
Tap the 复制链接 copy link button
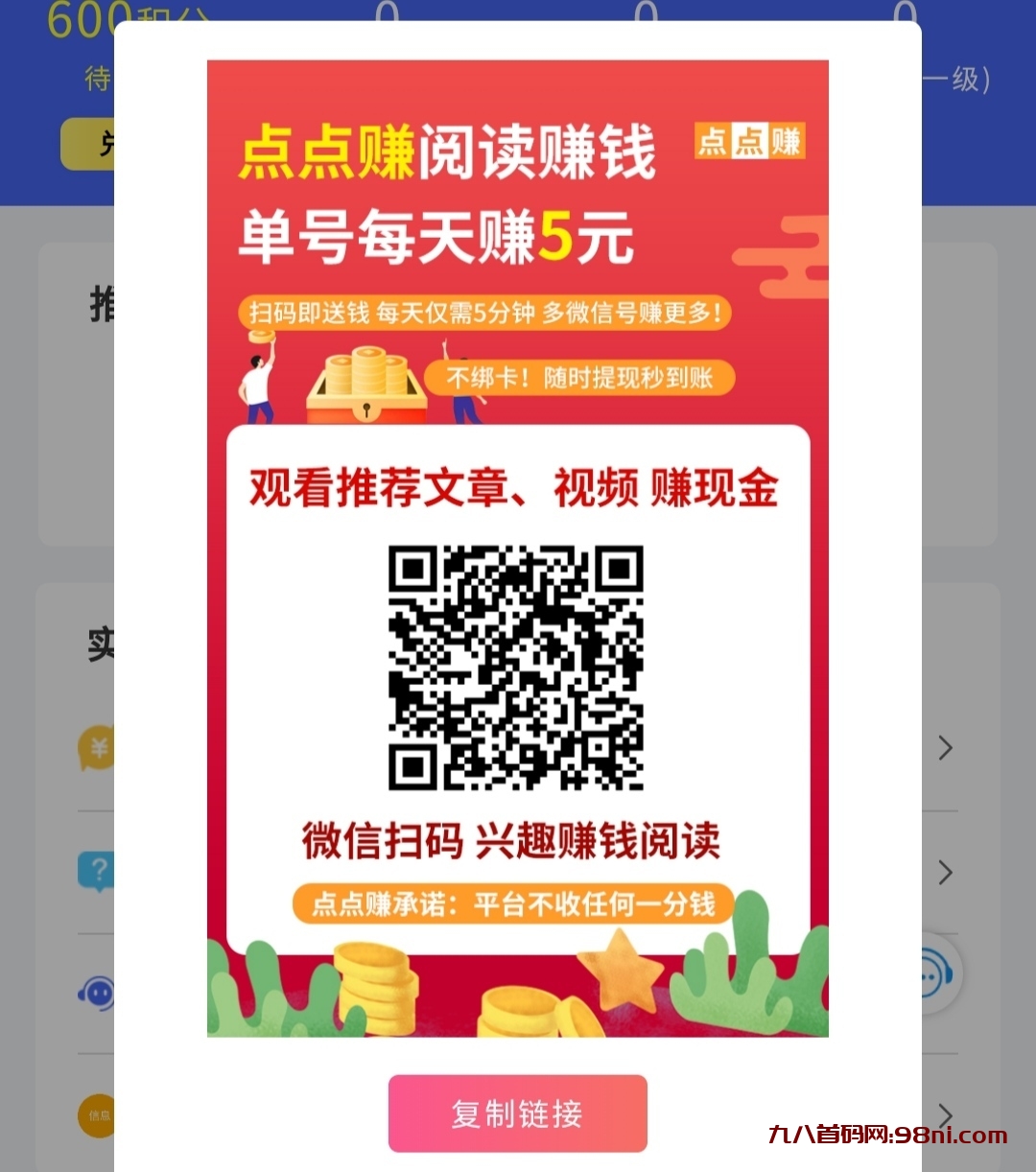(517, 1113)
